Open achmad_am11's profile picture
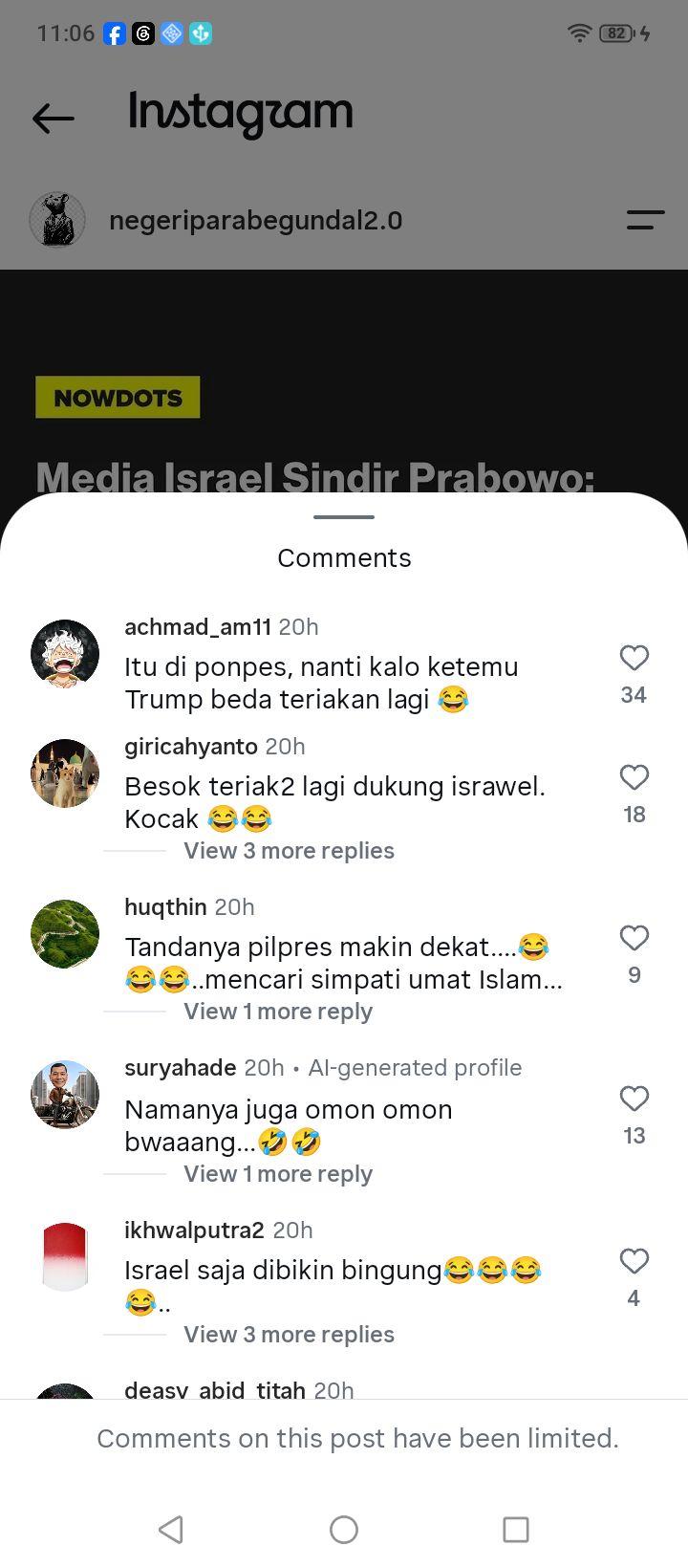Viewport: 688px width, 1568px height. click(x=65, y=654)
